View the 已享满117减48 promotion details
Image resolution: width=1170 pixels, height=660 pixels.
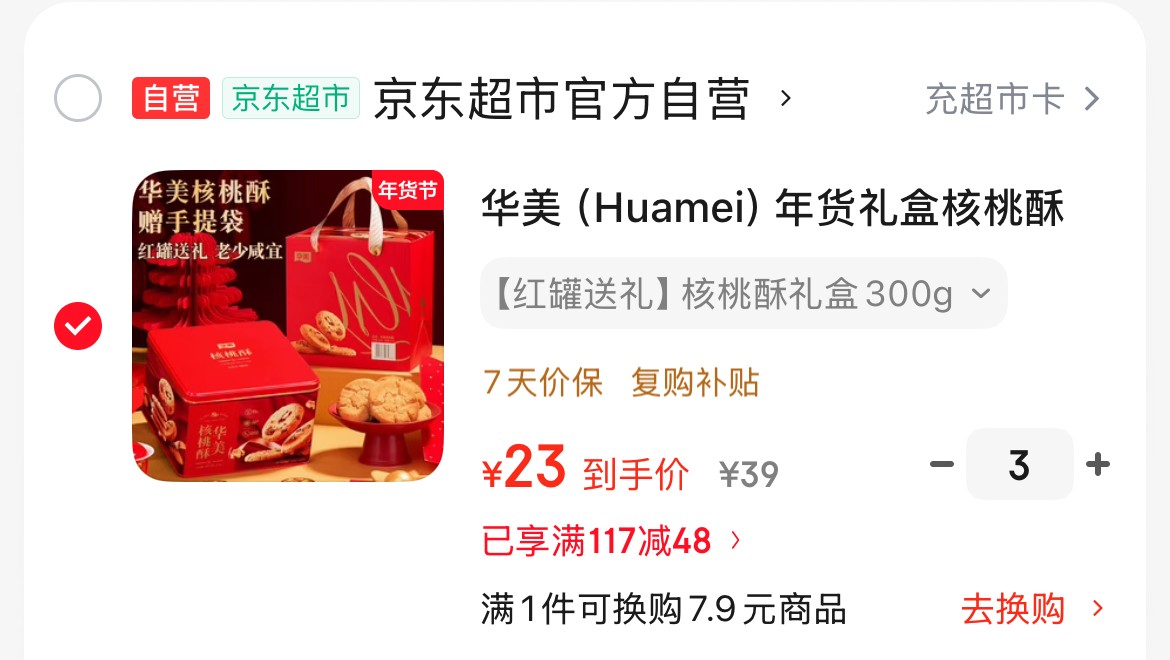pos(611,541)
